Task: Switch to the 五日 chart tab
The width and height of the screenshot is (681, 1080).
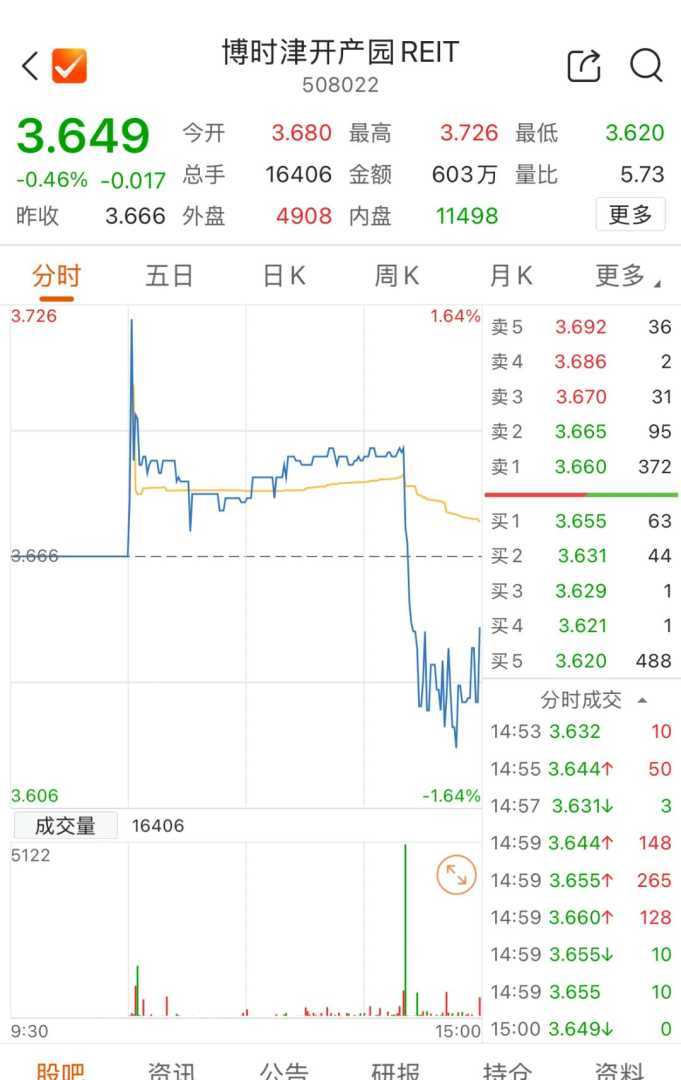Action: tap(169, 276)
